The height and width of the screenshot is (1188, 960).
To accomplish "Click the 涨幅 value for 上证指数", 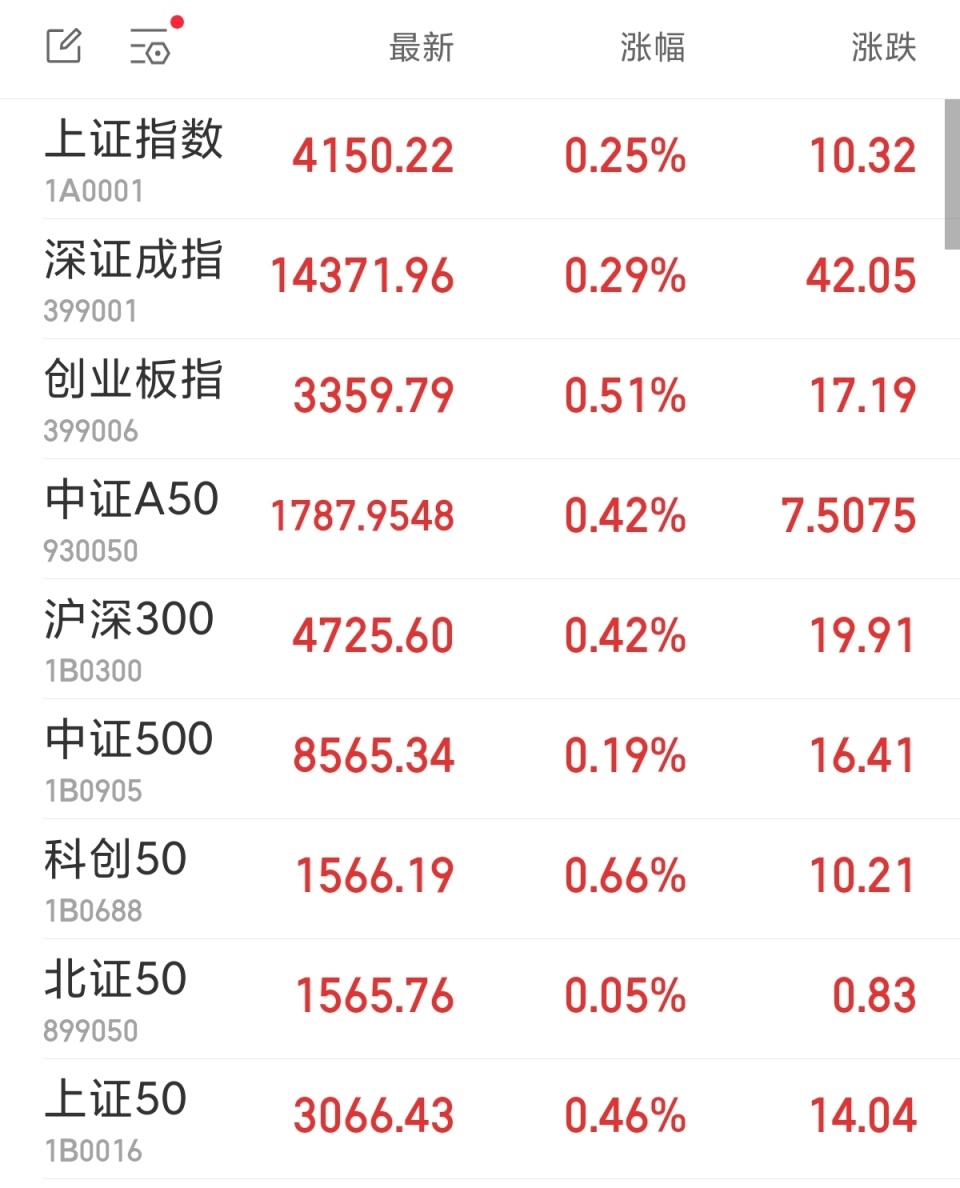I will [625, 157].
